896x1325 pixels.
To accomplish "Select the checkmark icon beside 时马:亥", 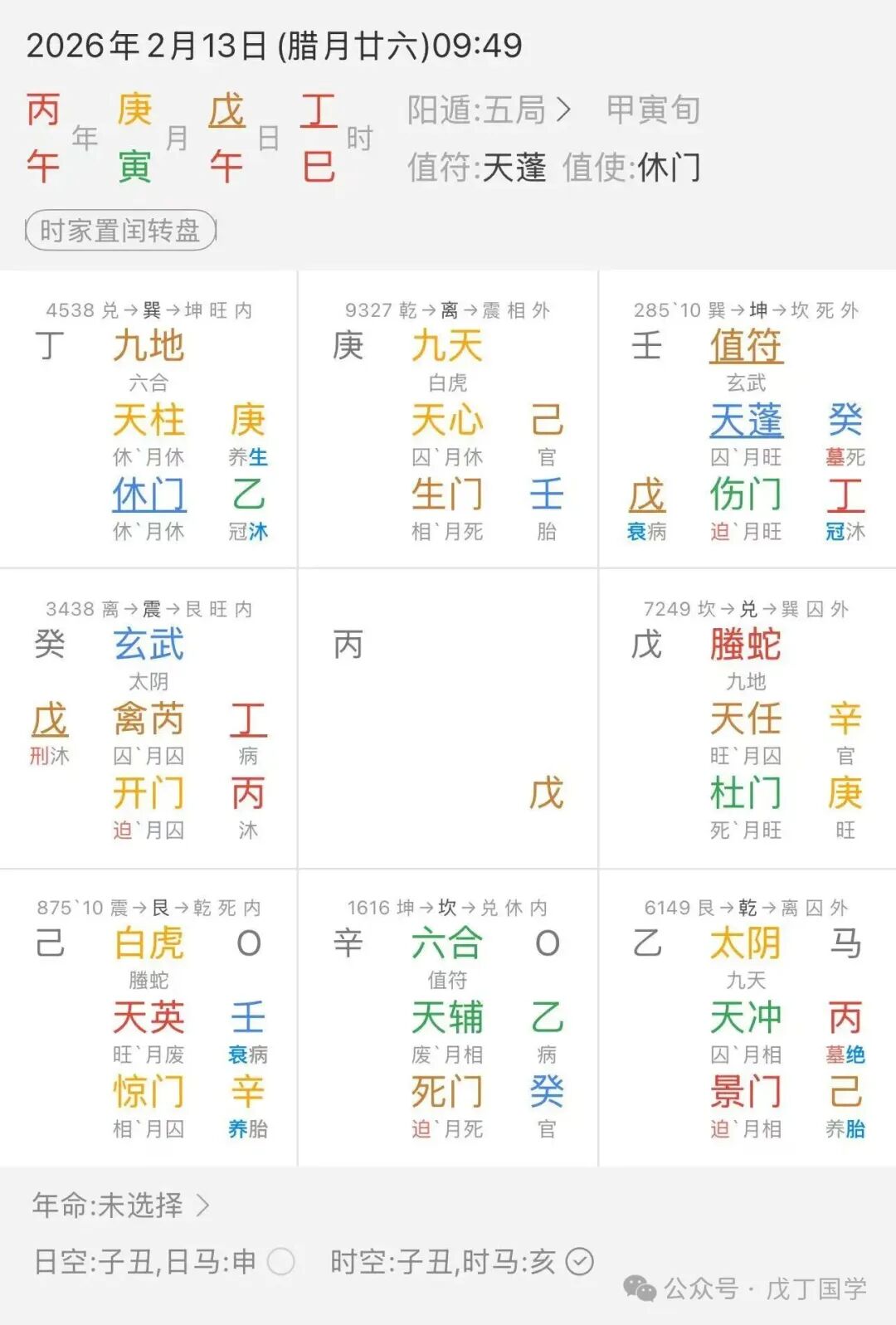I will (x=578, y=1260).
